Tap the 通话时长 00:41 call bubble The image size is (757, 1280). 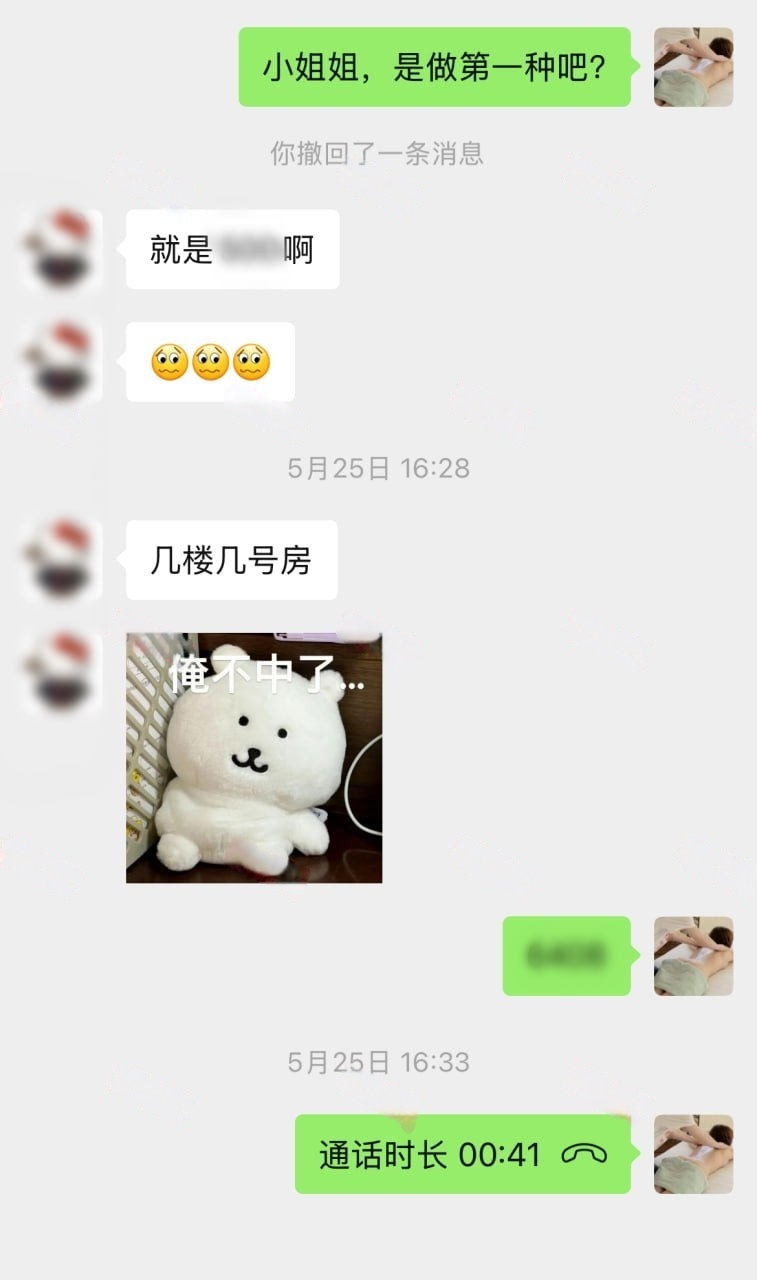pyautogui.click(x=462, y=1154)
